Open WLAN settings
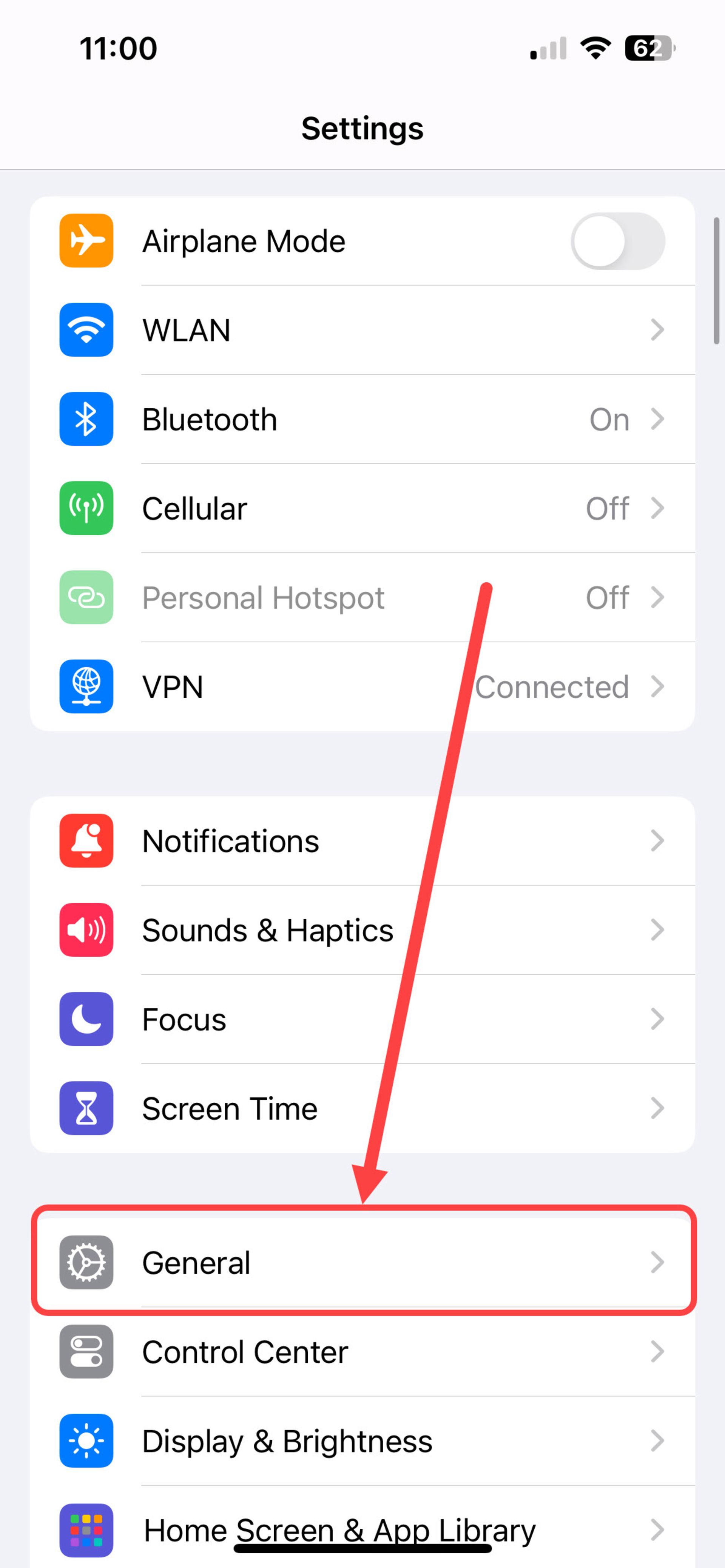Viewport: 725px width, 1568px height. pyautogui.click(x=362, y=330)
